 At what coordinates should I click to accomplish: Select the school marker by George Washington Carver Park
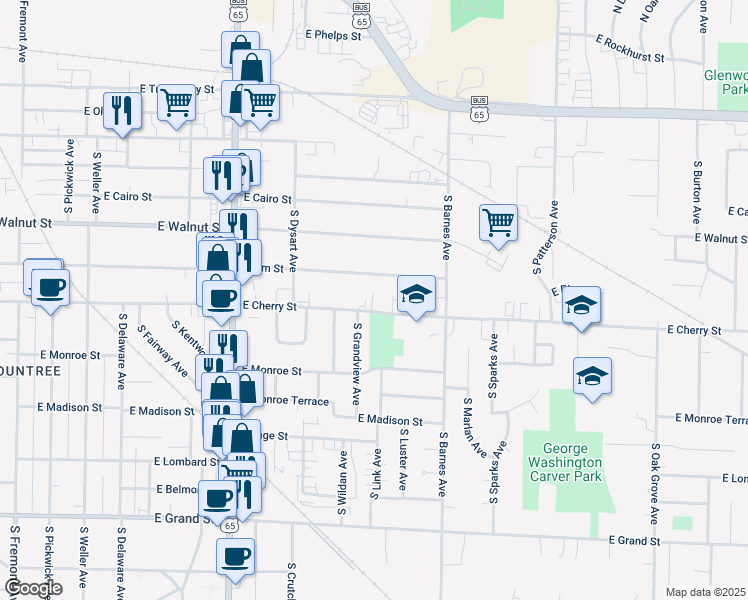[592, 377]
